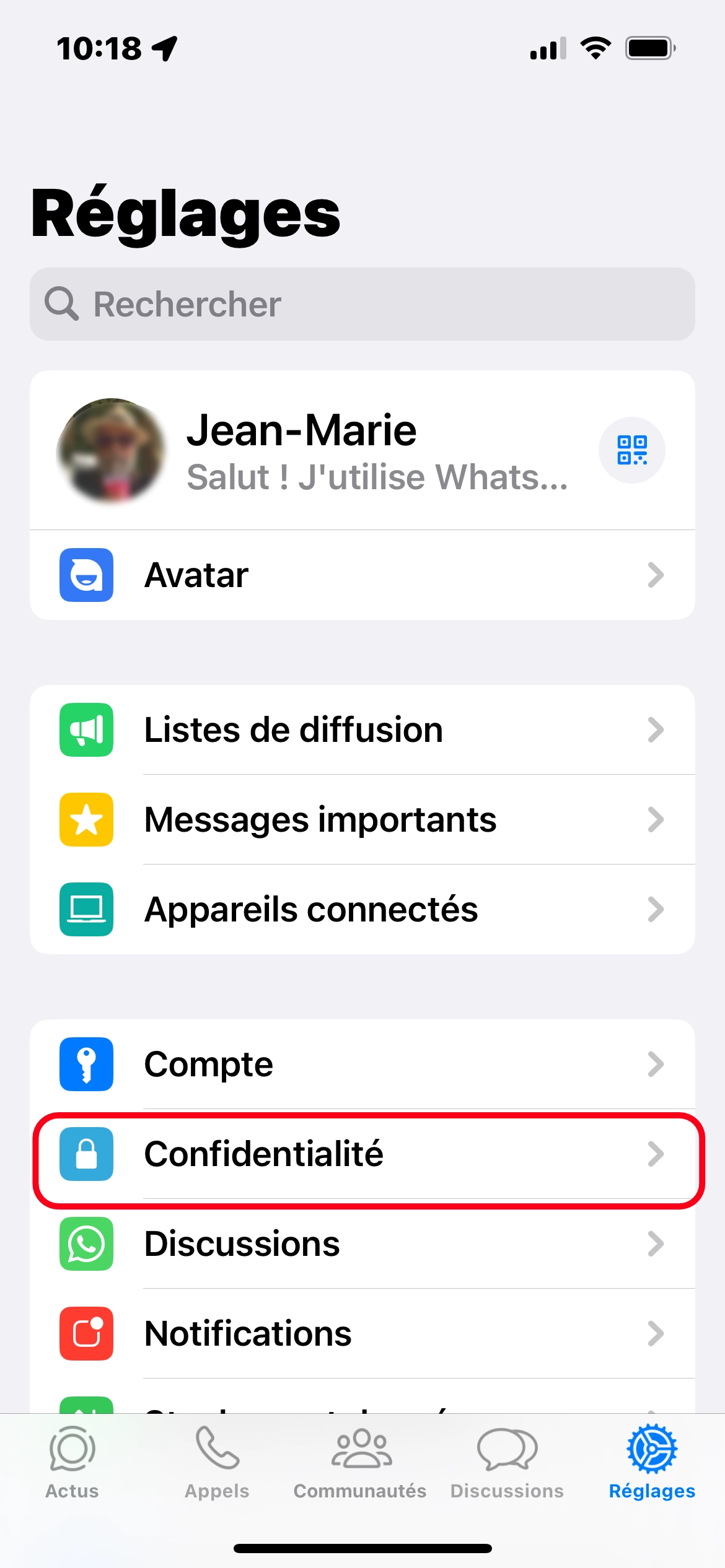Open the QR code button
Viewport: 725px width, 1568px height.
(631, 450)
